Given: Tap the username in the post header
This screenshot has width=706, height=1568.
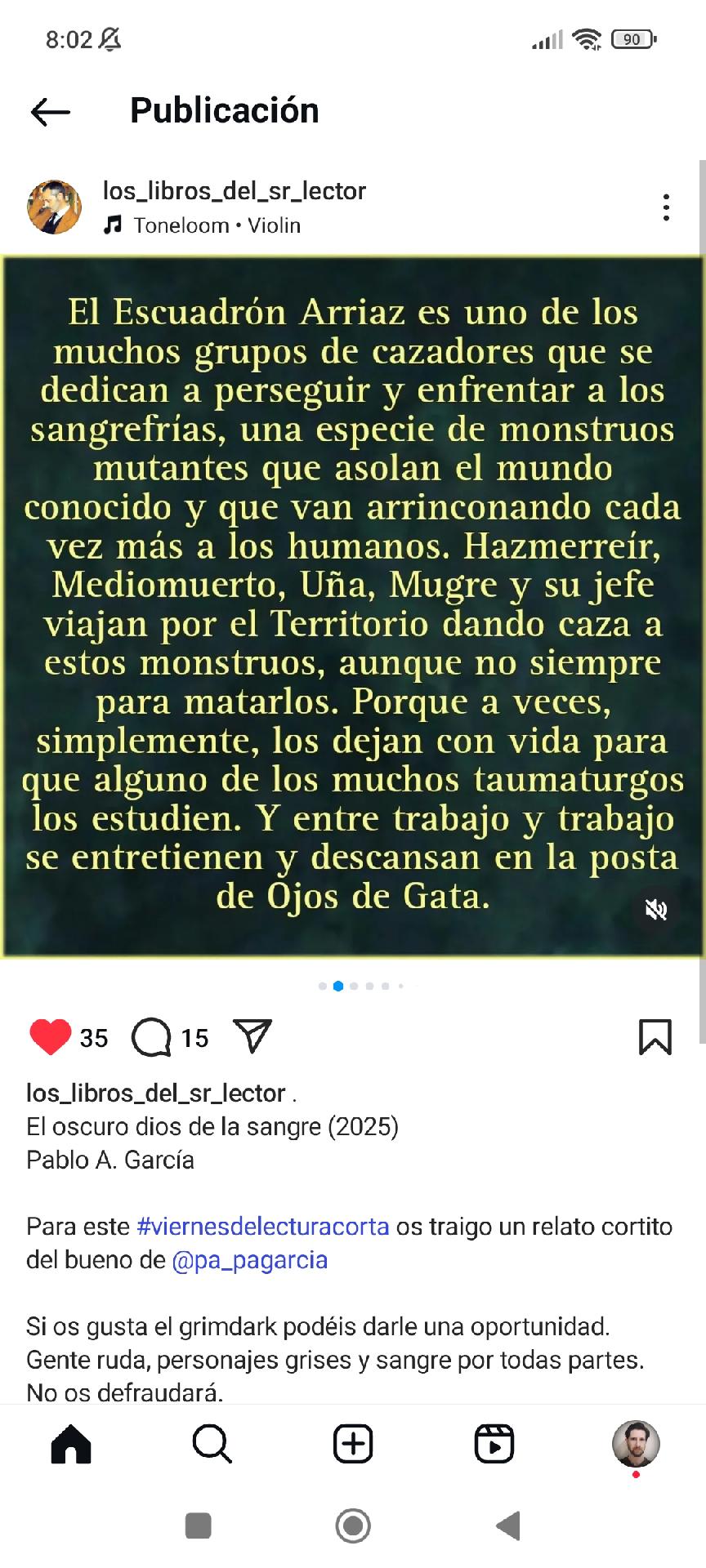Looking at the screenshot, I should tap(235, 191).
